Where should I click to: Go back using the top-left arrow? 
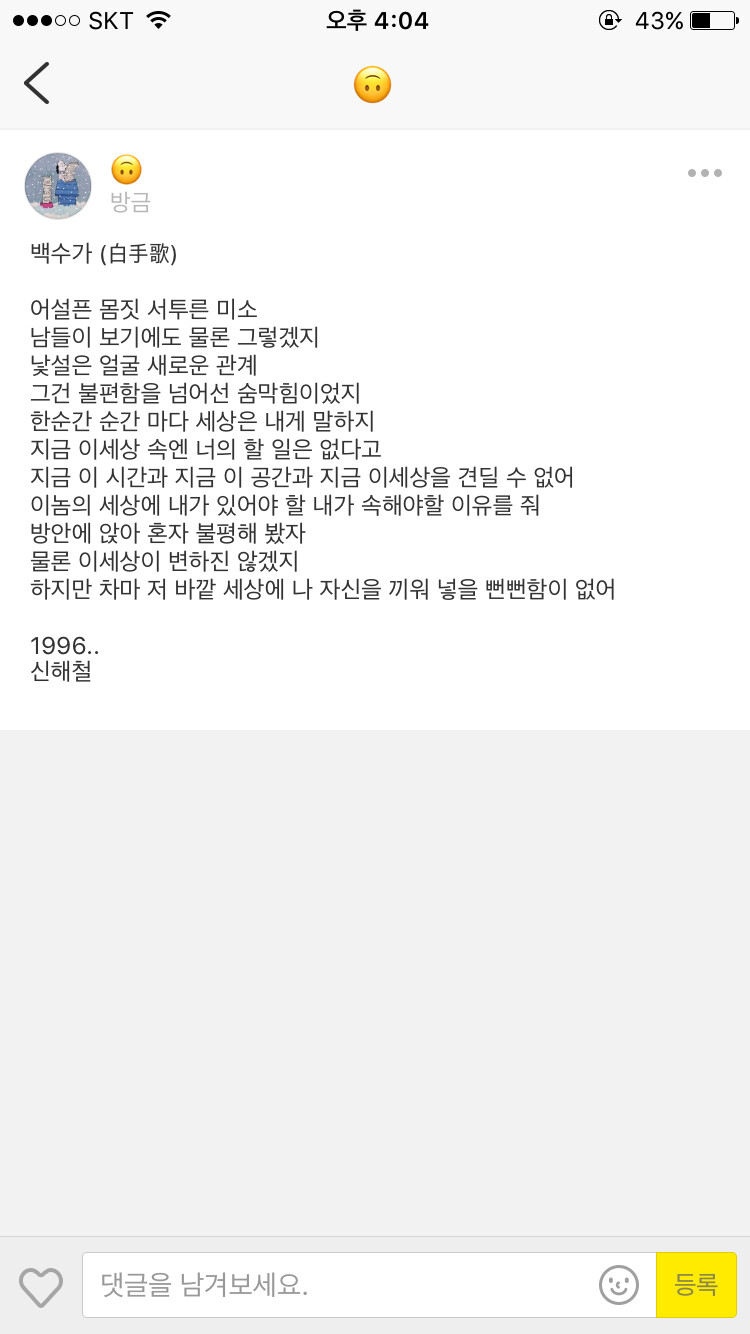(37, 83)
